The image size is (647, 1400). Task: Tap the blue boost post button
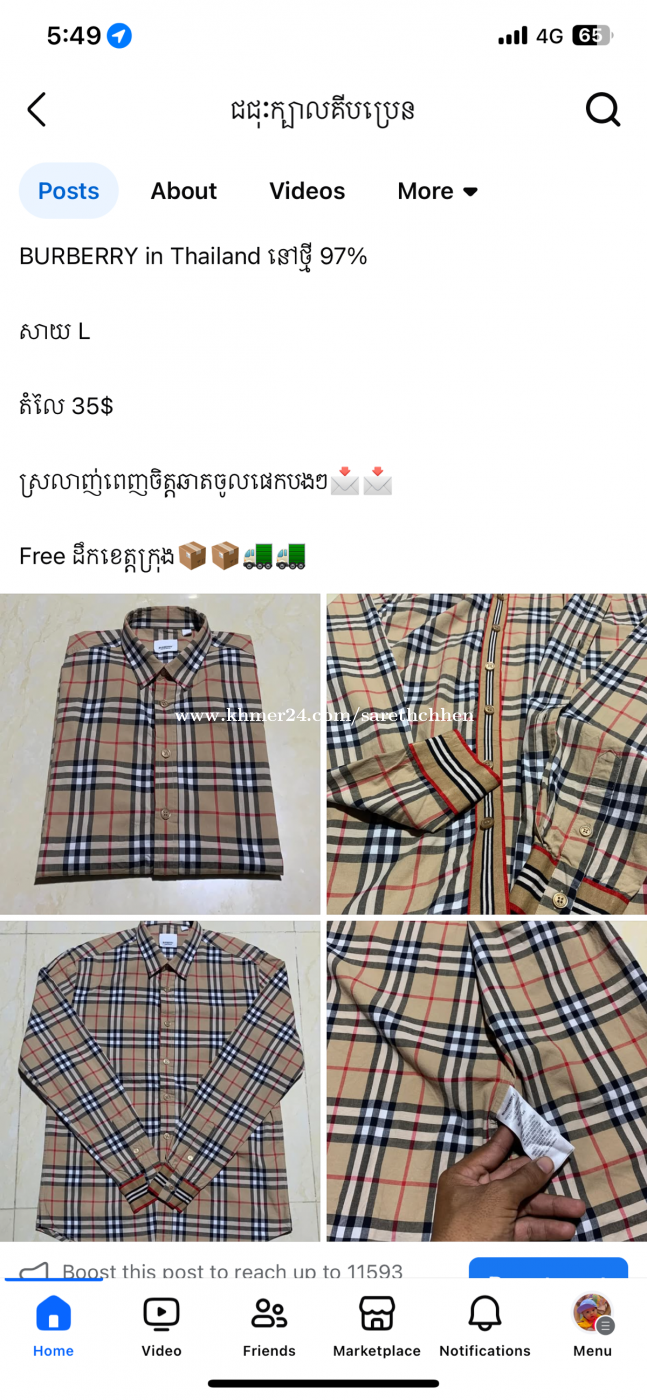pyautogui.click(x=548, y=1268)
